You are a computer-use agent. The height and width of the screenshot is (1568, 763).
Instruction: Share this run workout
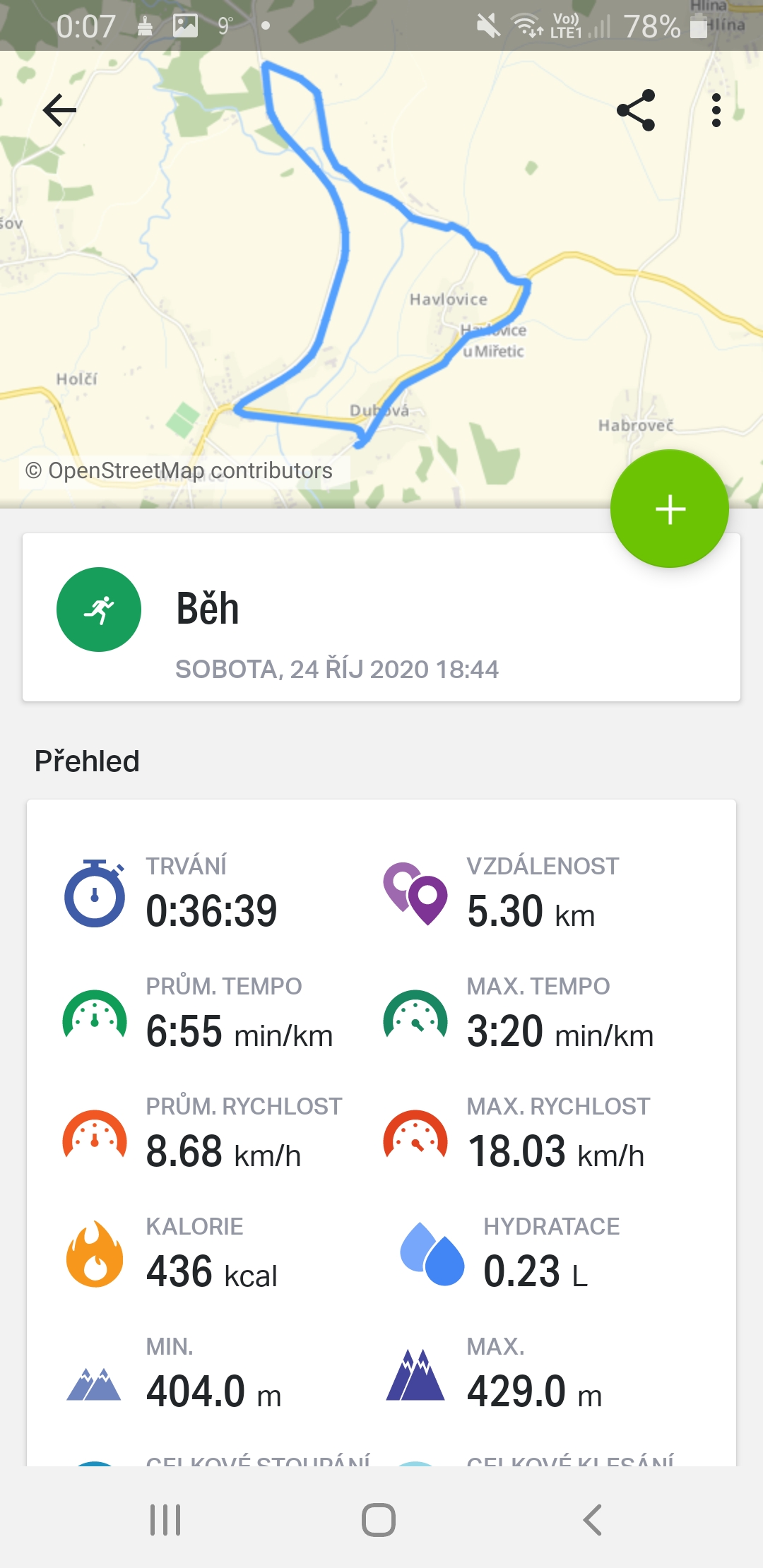636,110
